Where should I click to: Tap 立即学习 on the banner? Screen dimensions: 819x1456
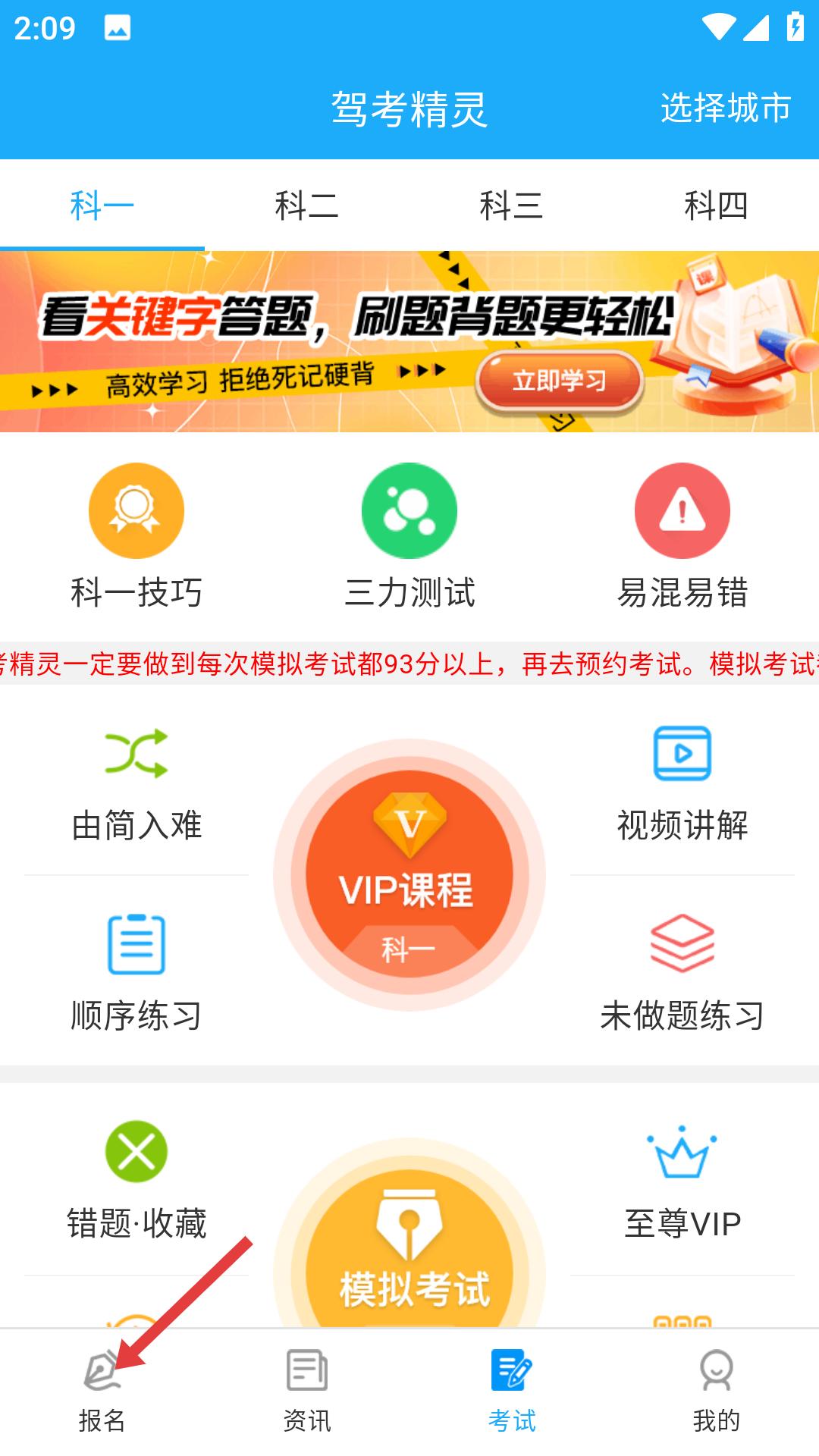[x=561, y=383]
